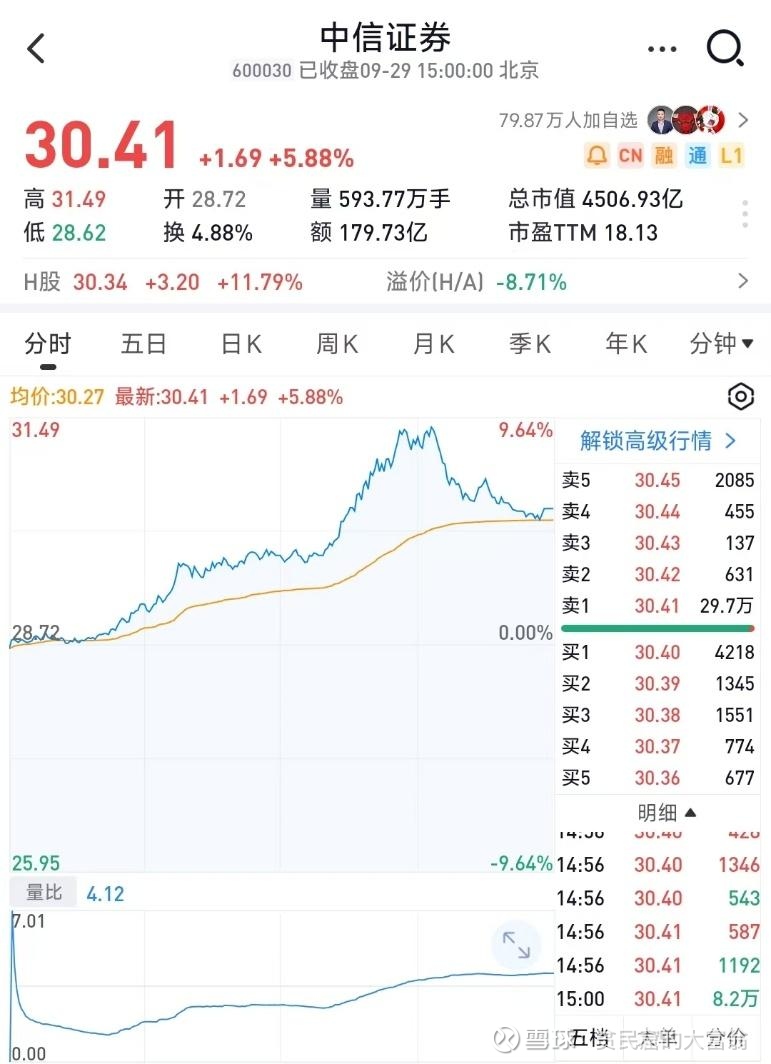The height and width of the screenshot is (1064, 771).
Task: Select the 分时 chart tab
Action: pos(48,343)
